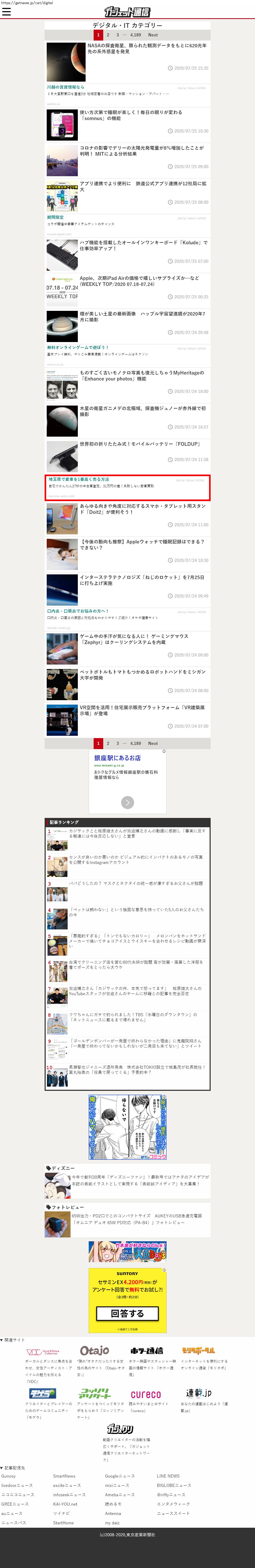Open the number 1 ranked カジサック article
The height and width of the screenshot is (1568, 255).
click(137, 833)
